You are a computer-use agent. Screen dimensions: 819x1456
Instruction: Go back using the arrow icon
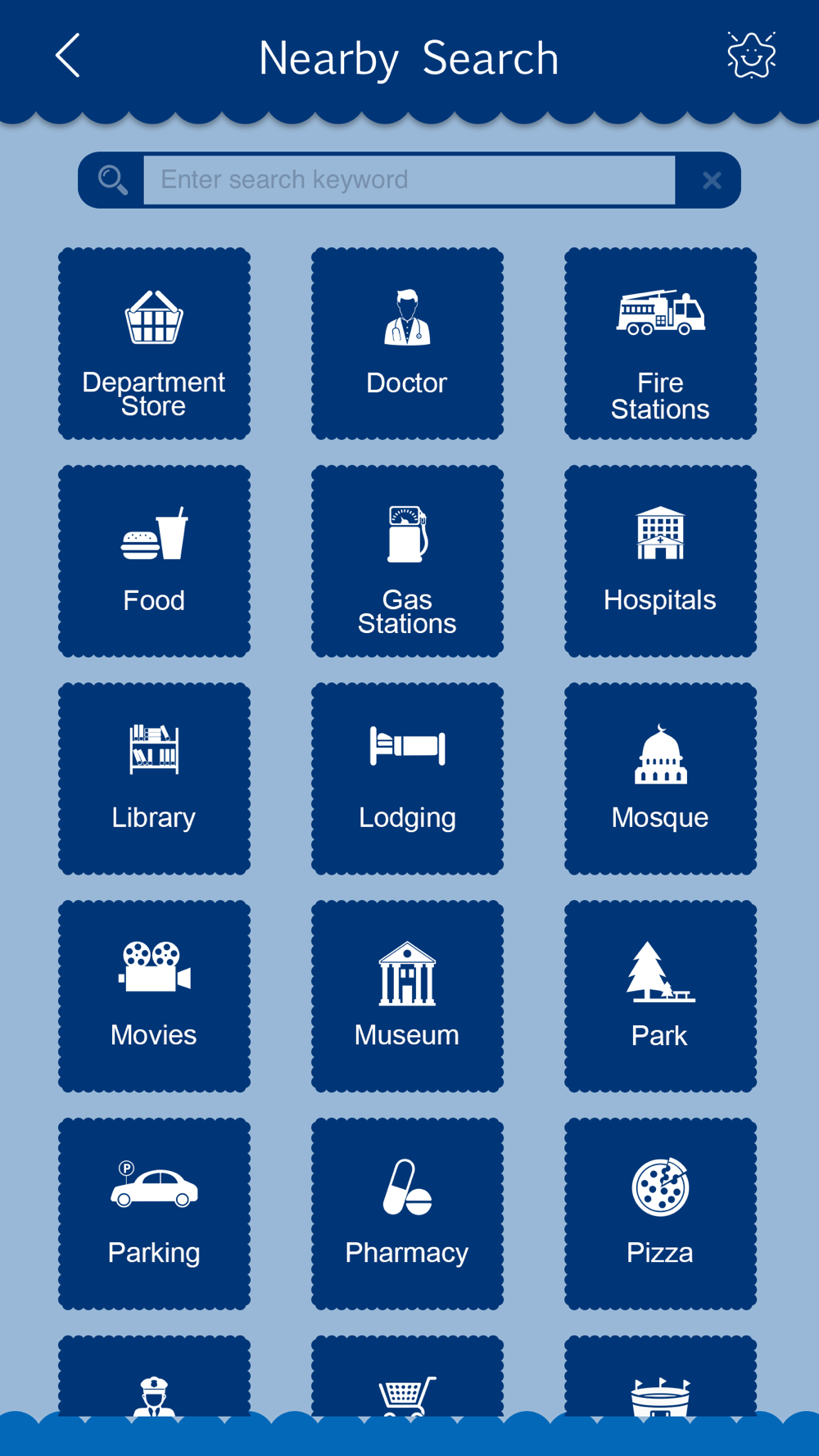click(68, 56)
